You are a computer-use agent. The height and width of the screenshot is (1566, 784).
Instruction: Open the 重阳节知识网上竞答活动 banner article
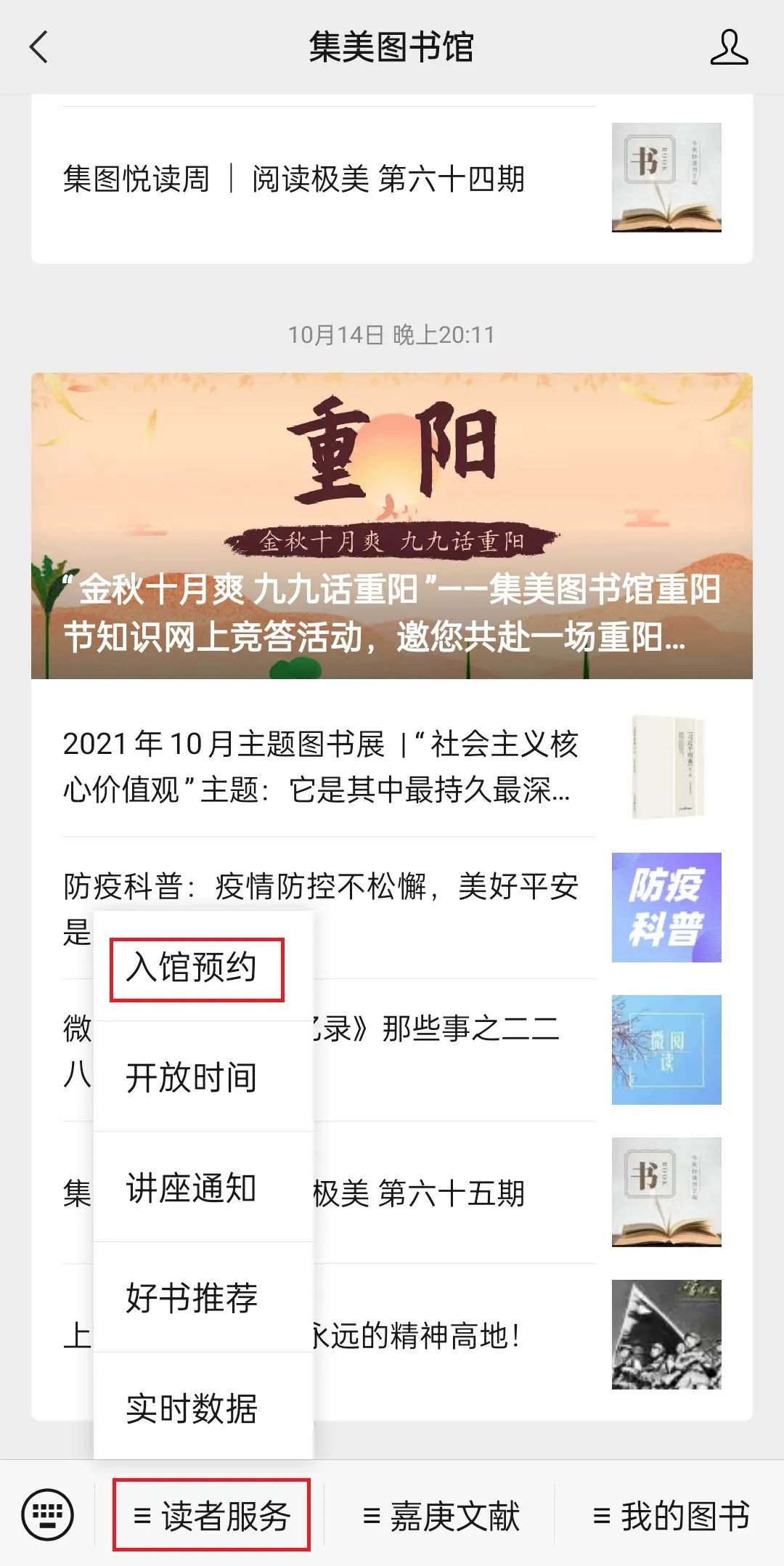point(392,526)
